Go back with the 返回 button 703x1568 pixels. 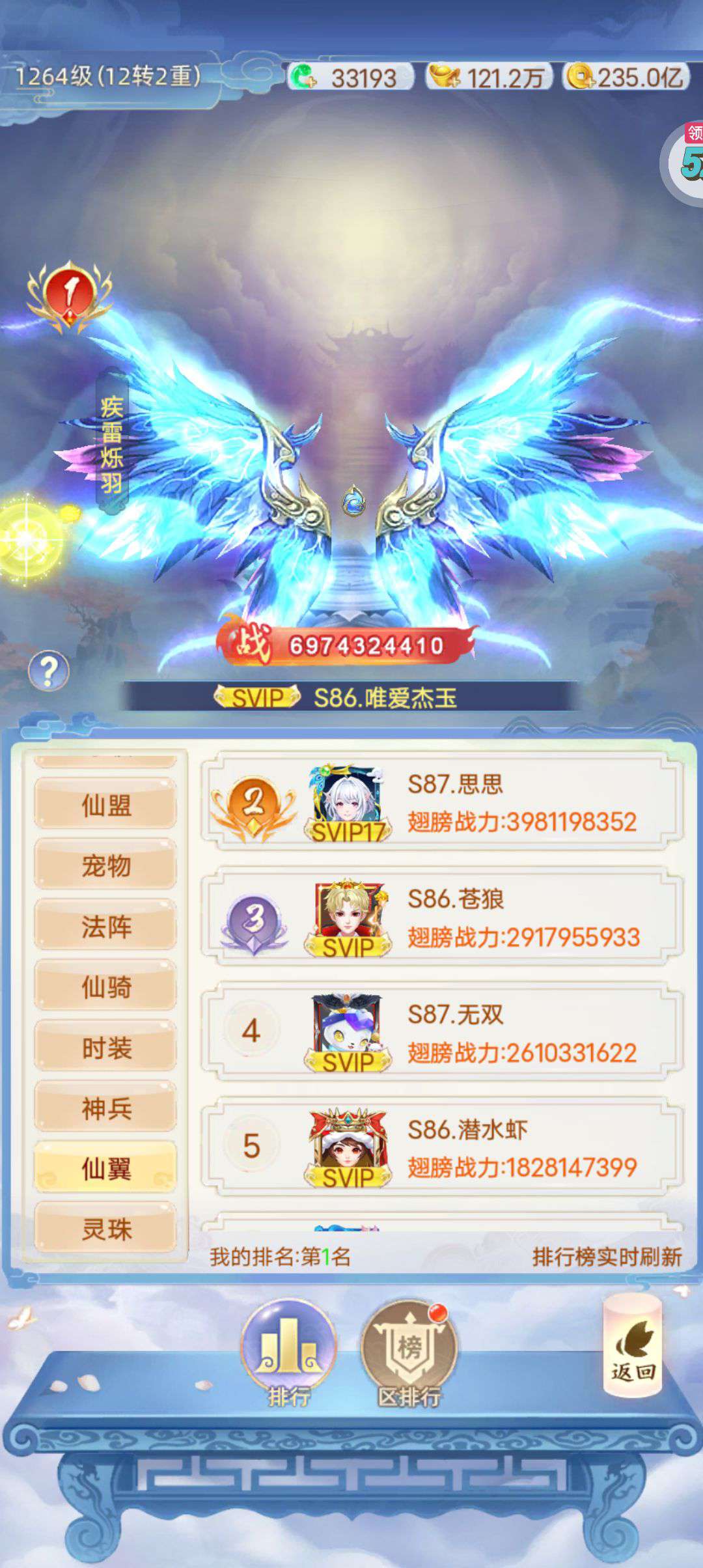633,1345
